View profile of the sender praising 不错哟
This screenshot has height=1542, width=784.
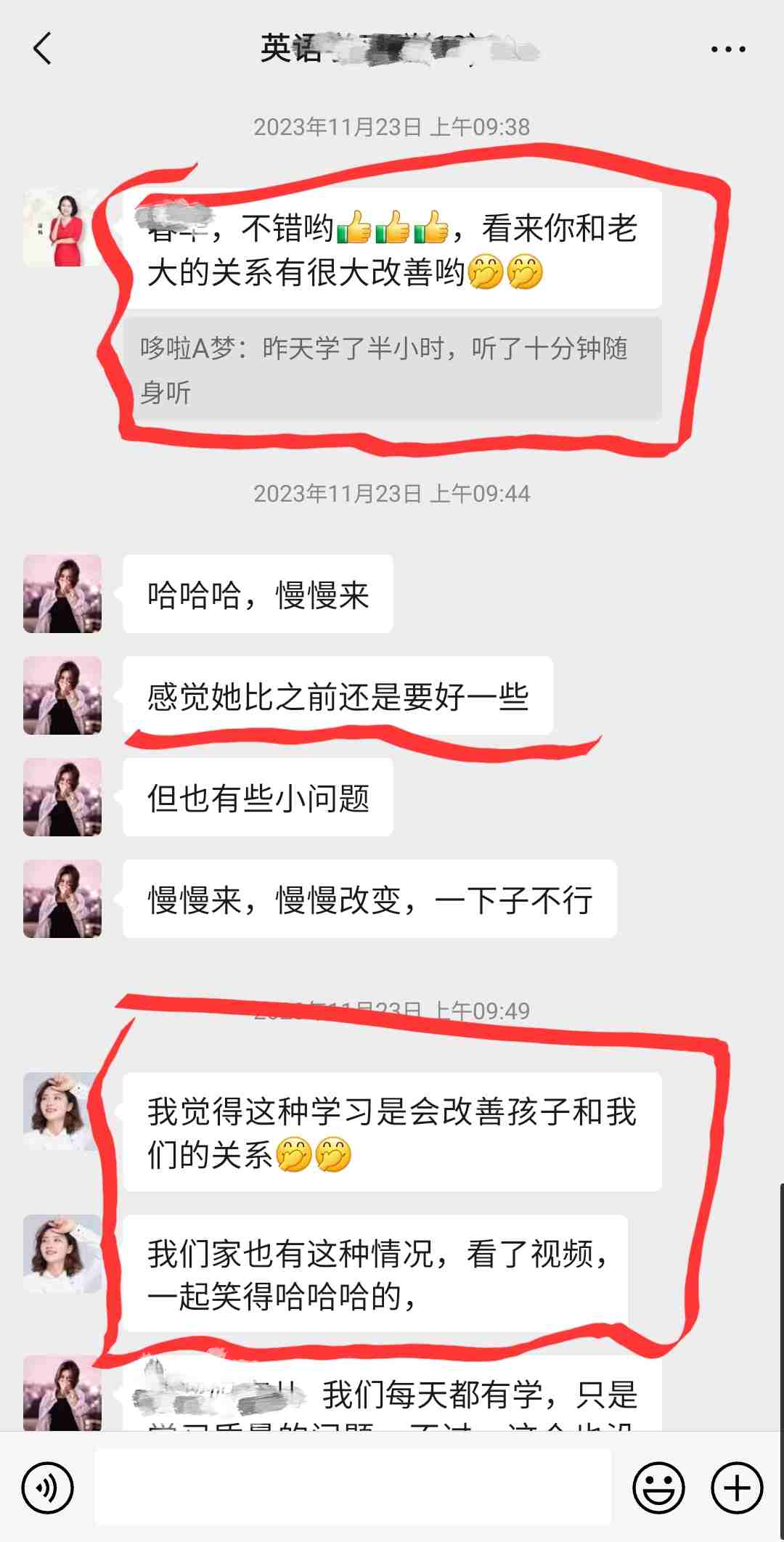click(x=62, y=228)
